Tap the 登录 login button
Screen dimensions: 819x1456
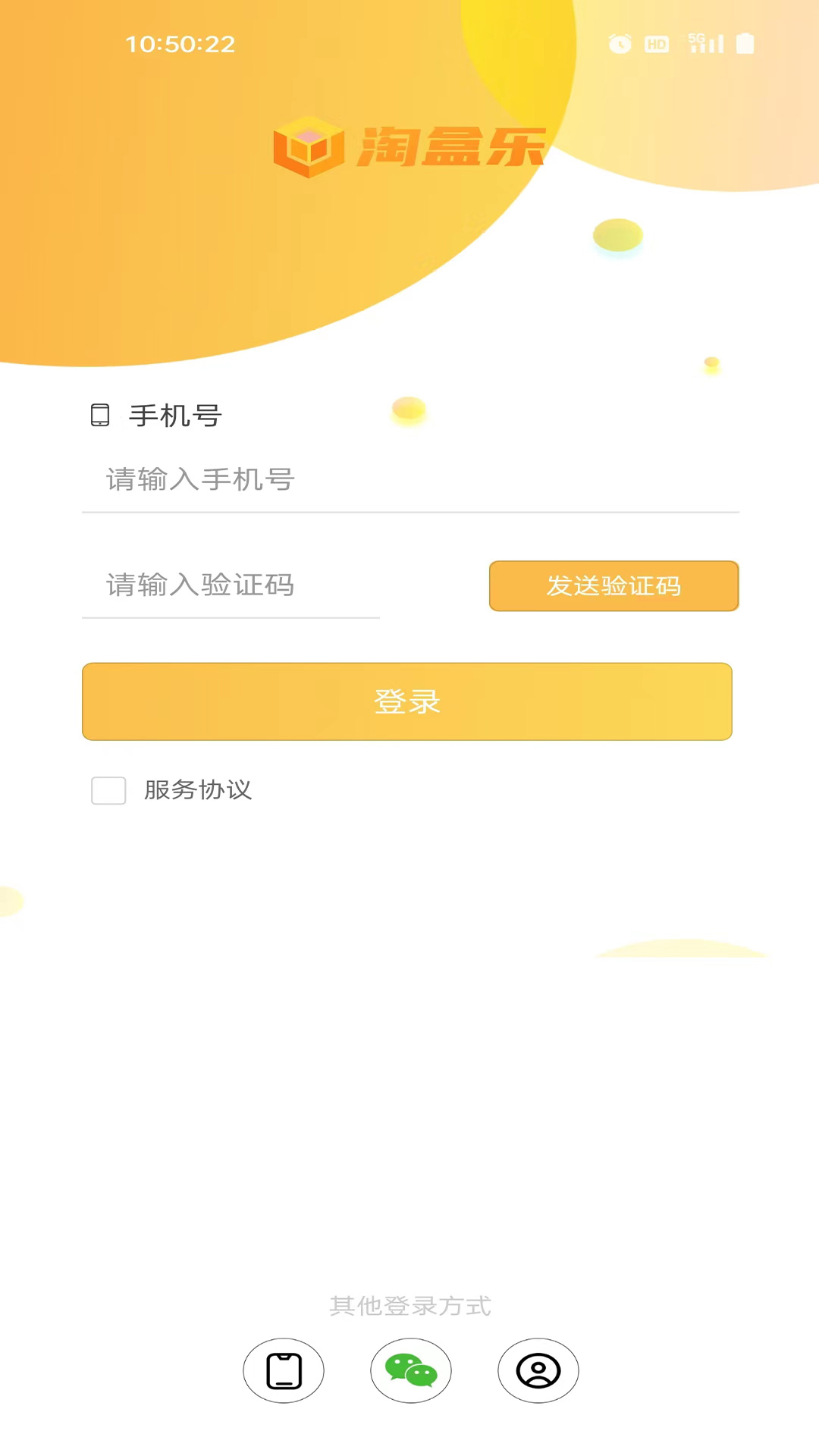tap(407, 701)
